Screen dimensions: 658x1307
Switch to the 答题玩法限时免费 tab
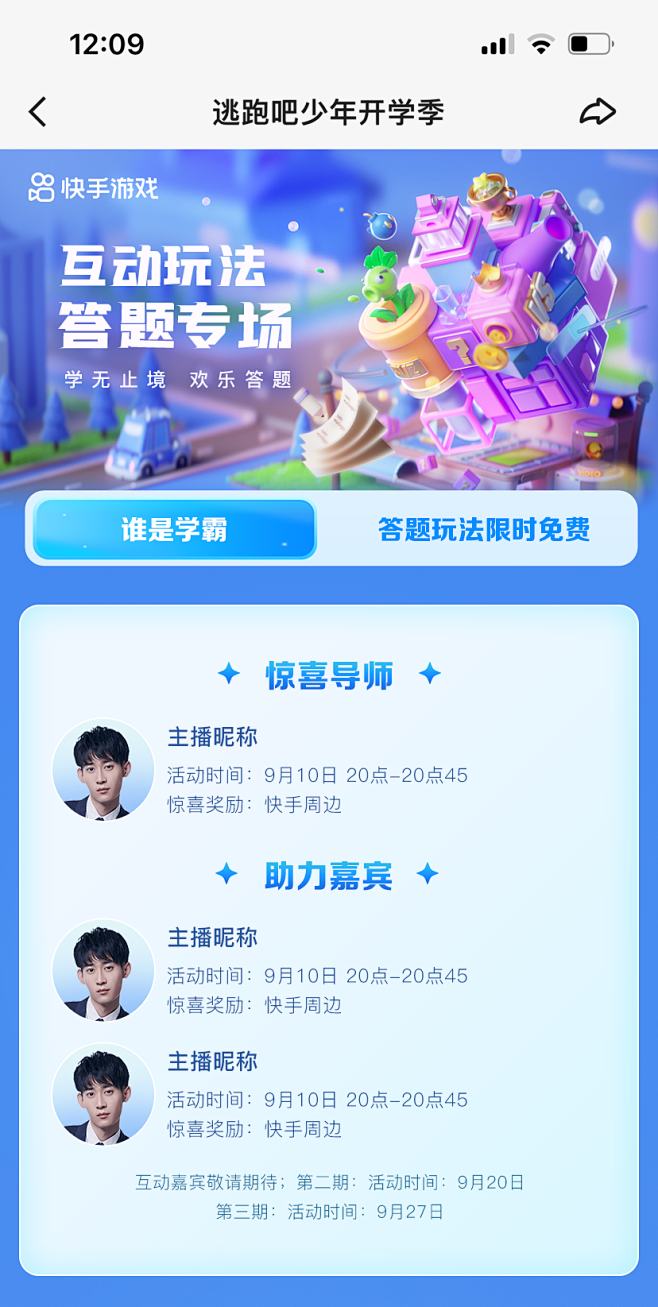tap(484, 529)
